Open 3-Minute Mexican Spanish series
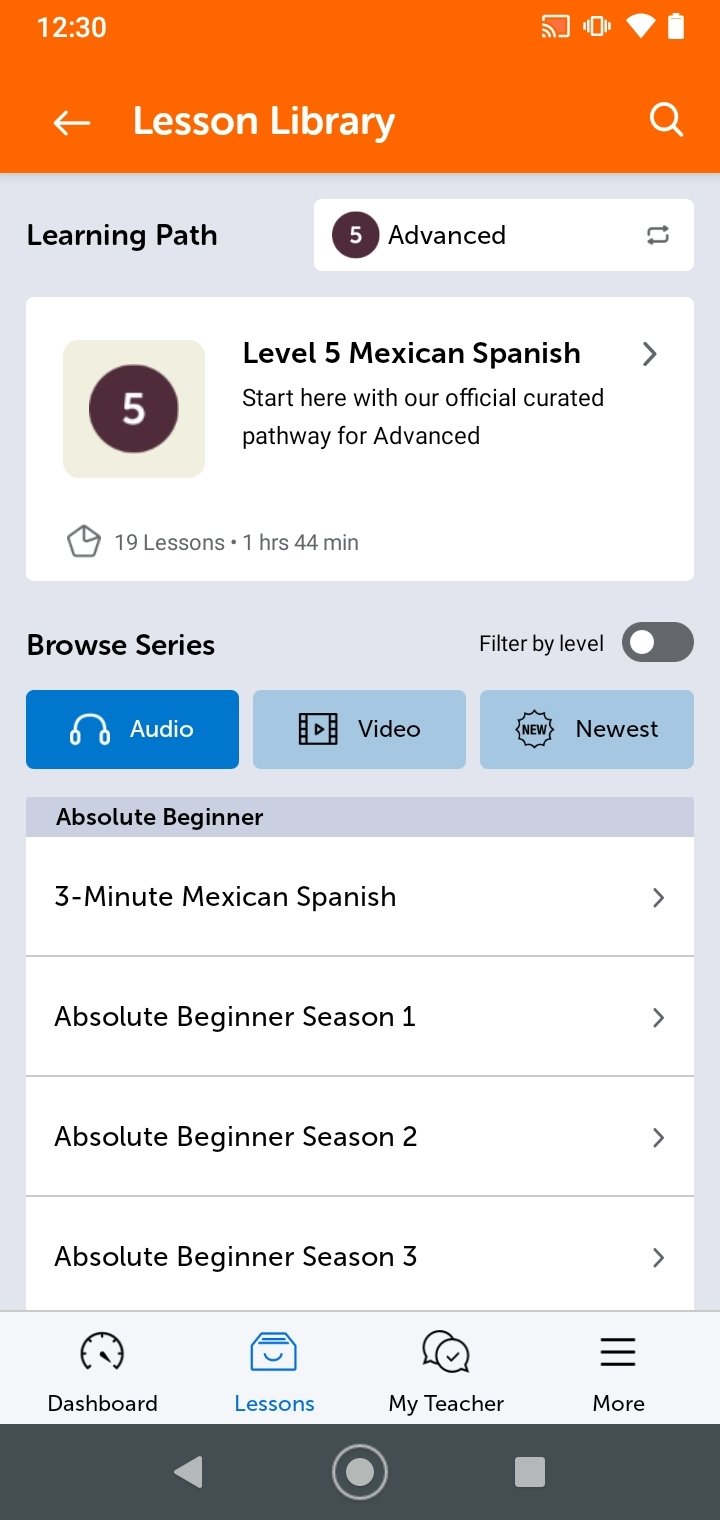 [360, 897]
